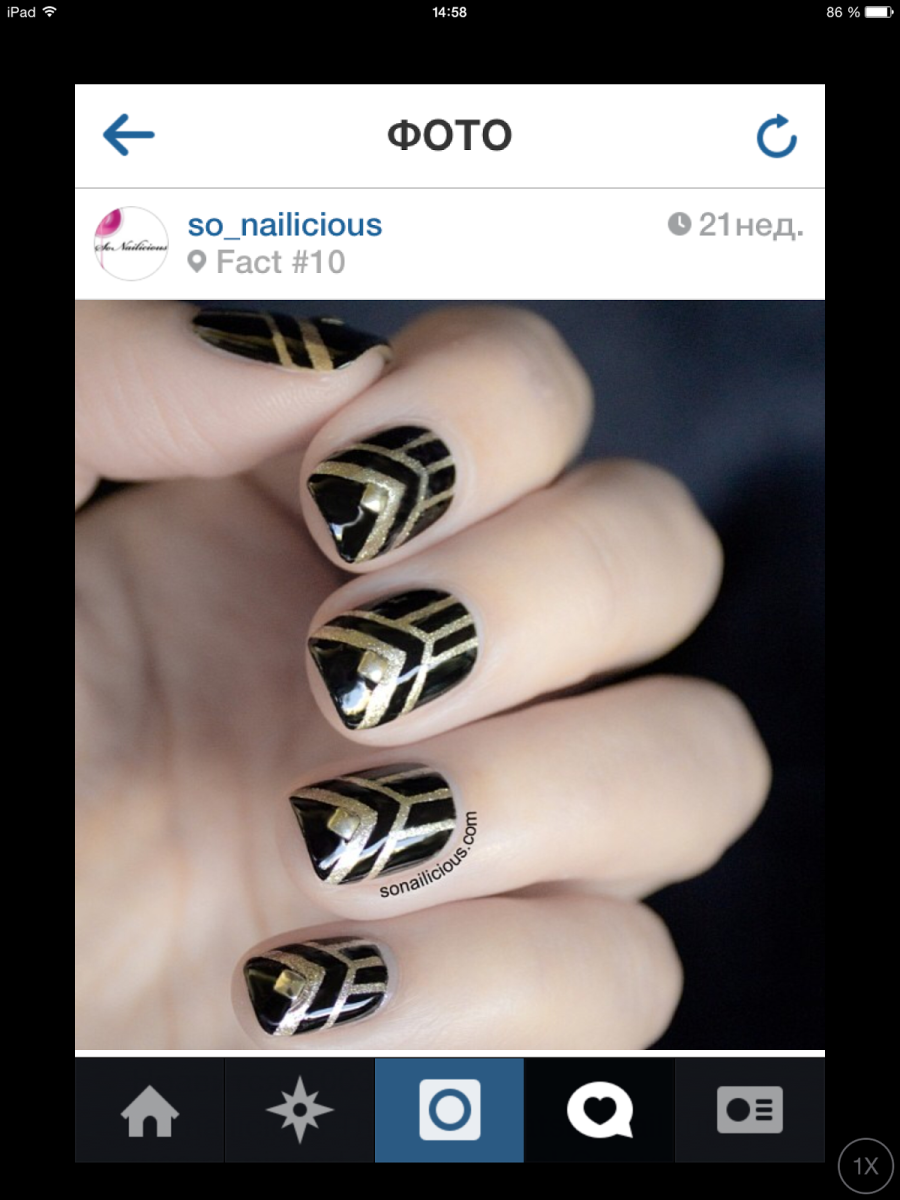Switch to the Home feed tab
This screenshot has width=900, height=1200.
click(x=150, y=1110)
